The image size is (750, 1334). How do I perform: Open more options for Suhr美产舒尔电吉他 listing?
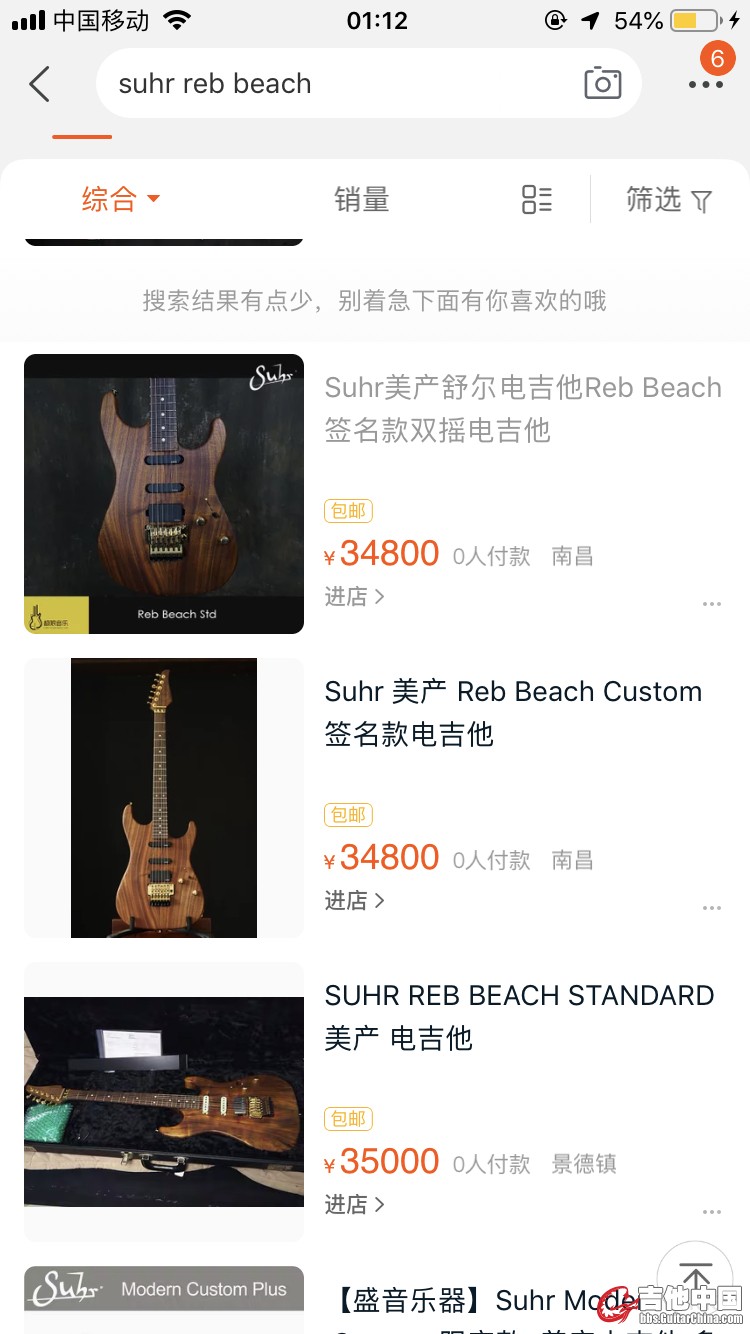coord(711,604)
